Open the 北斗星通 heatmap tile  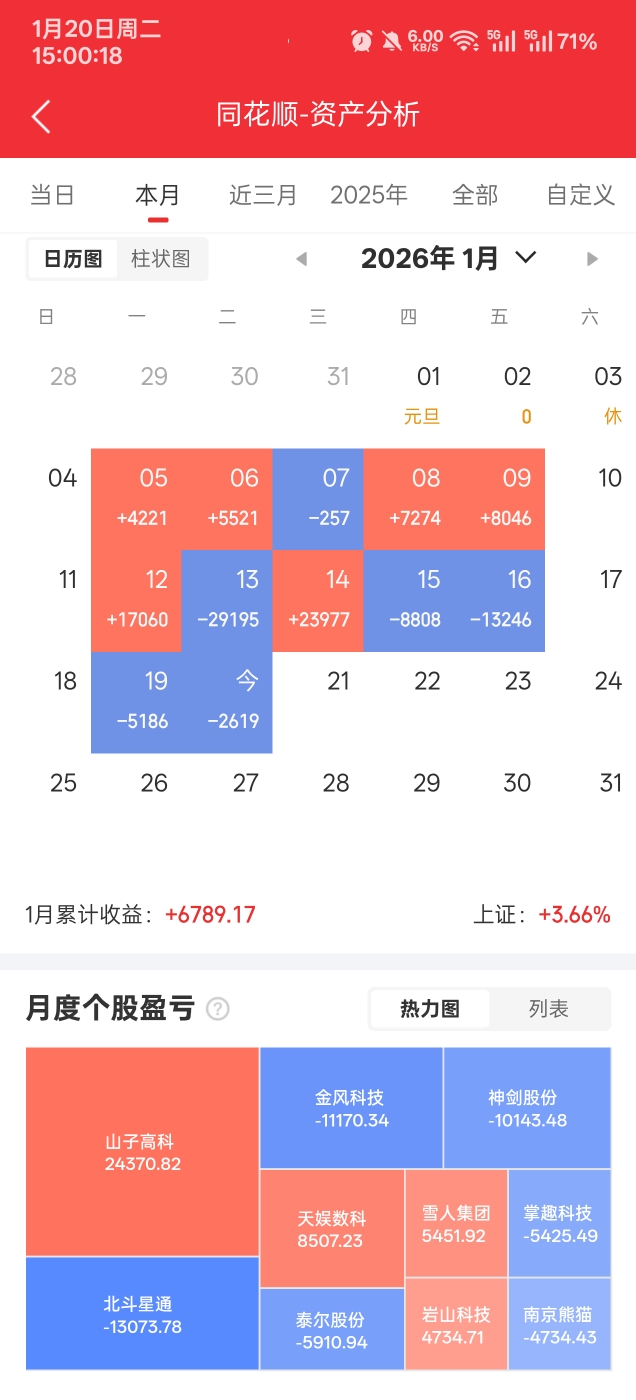point(143,1314)
